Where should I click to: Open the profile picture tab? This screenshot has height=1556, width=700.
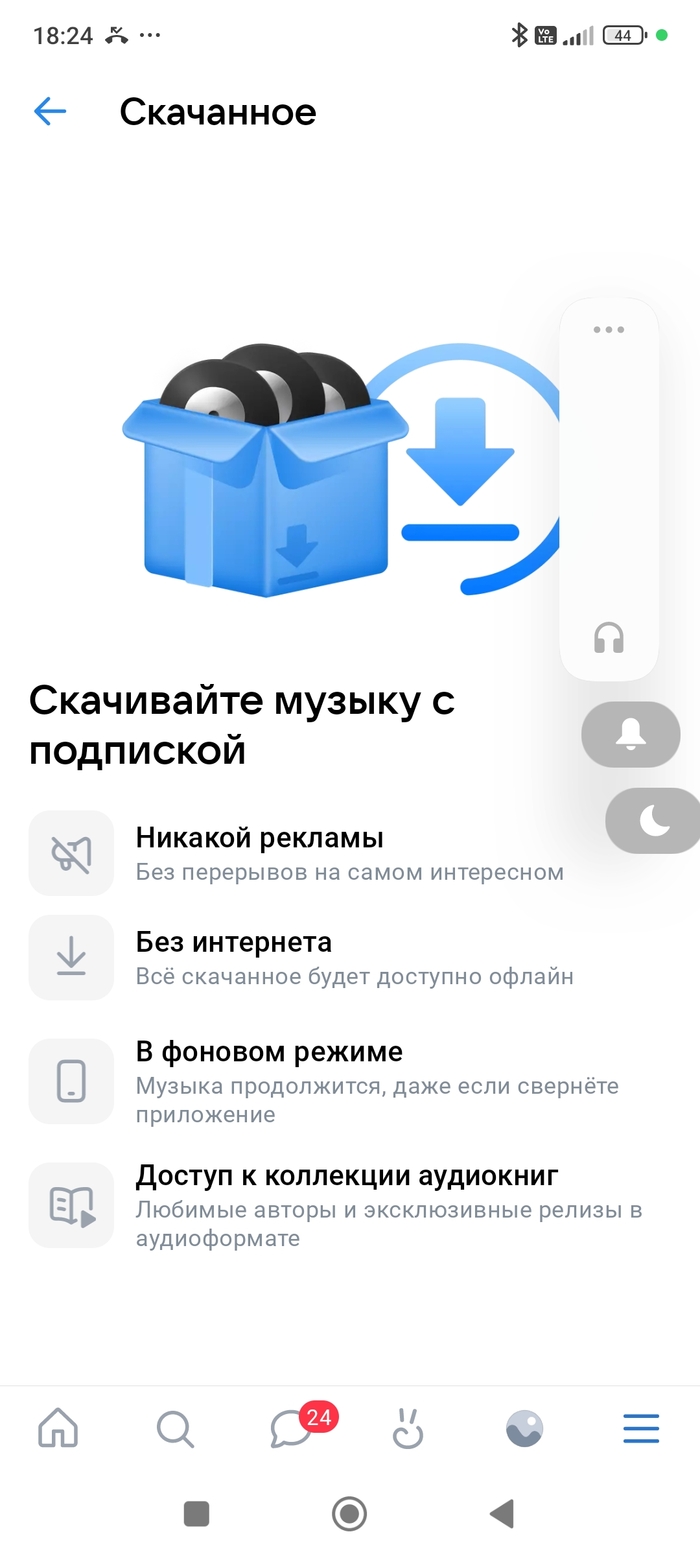525,1429
